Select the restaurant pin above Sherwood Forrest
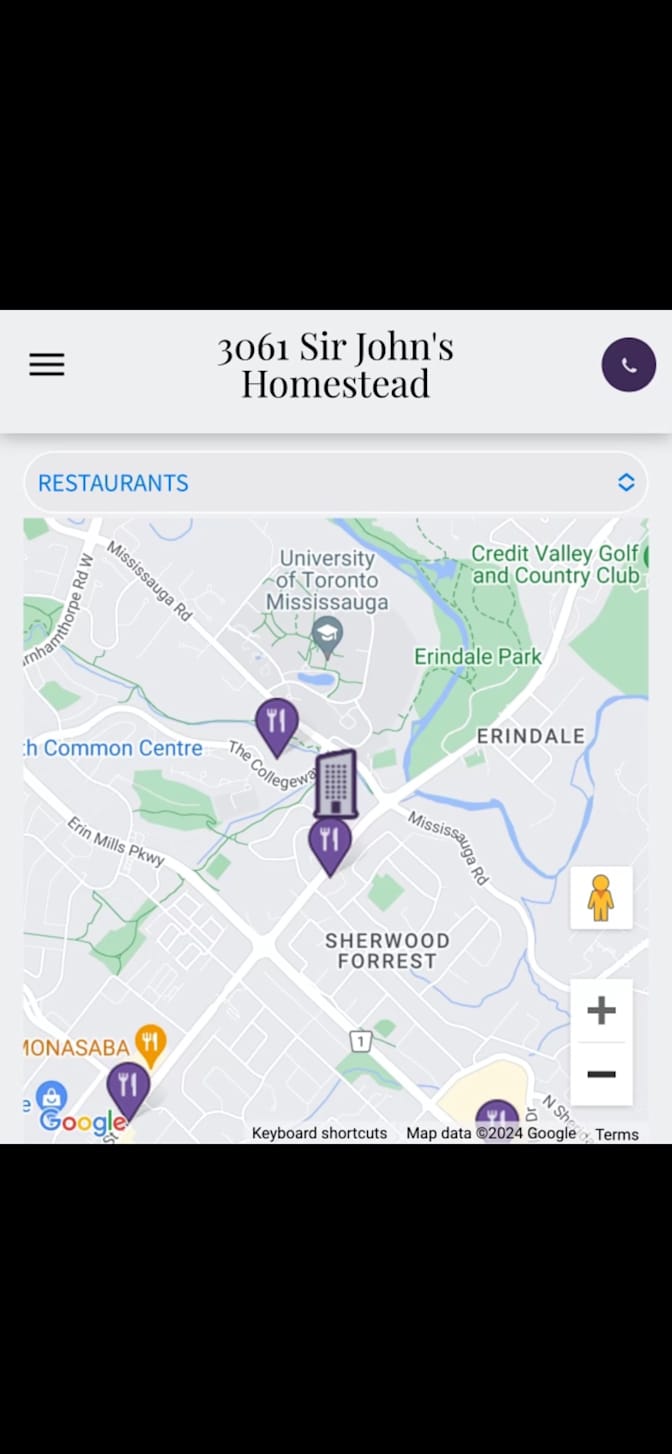The height and width of the screenshot is (1454, 672). click(x=330, y=843)
